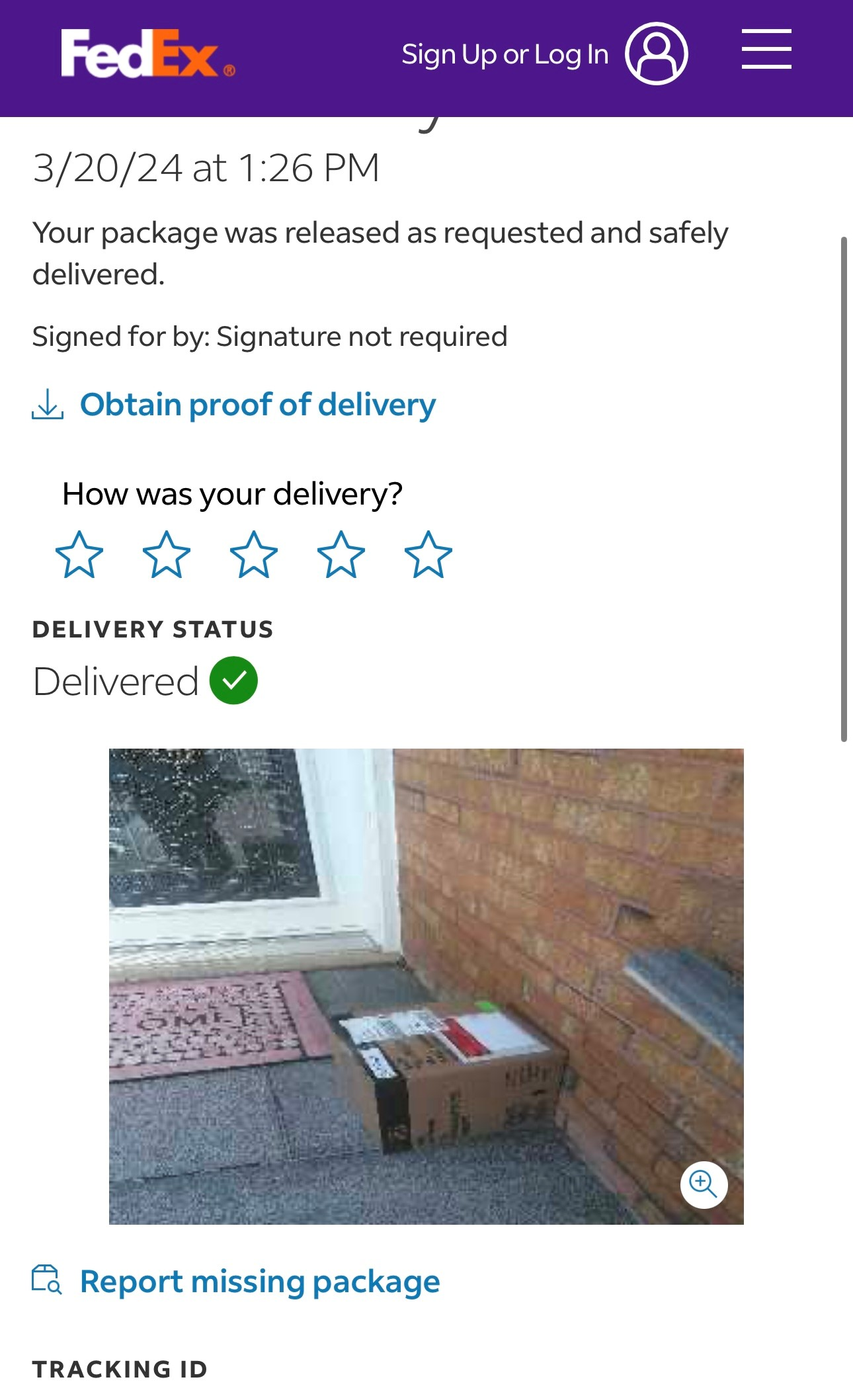The height and width of the screenshot is (1400, 853).
Task: Obtain proof of delivery
Action: coord(257,405)
